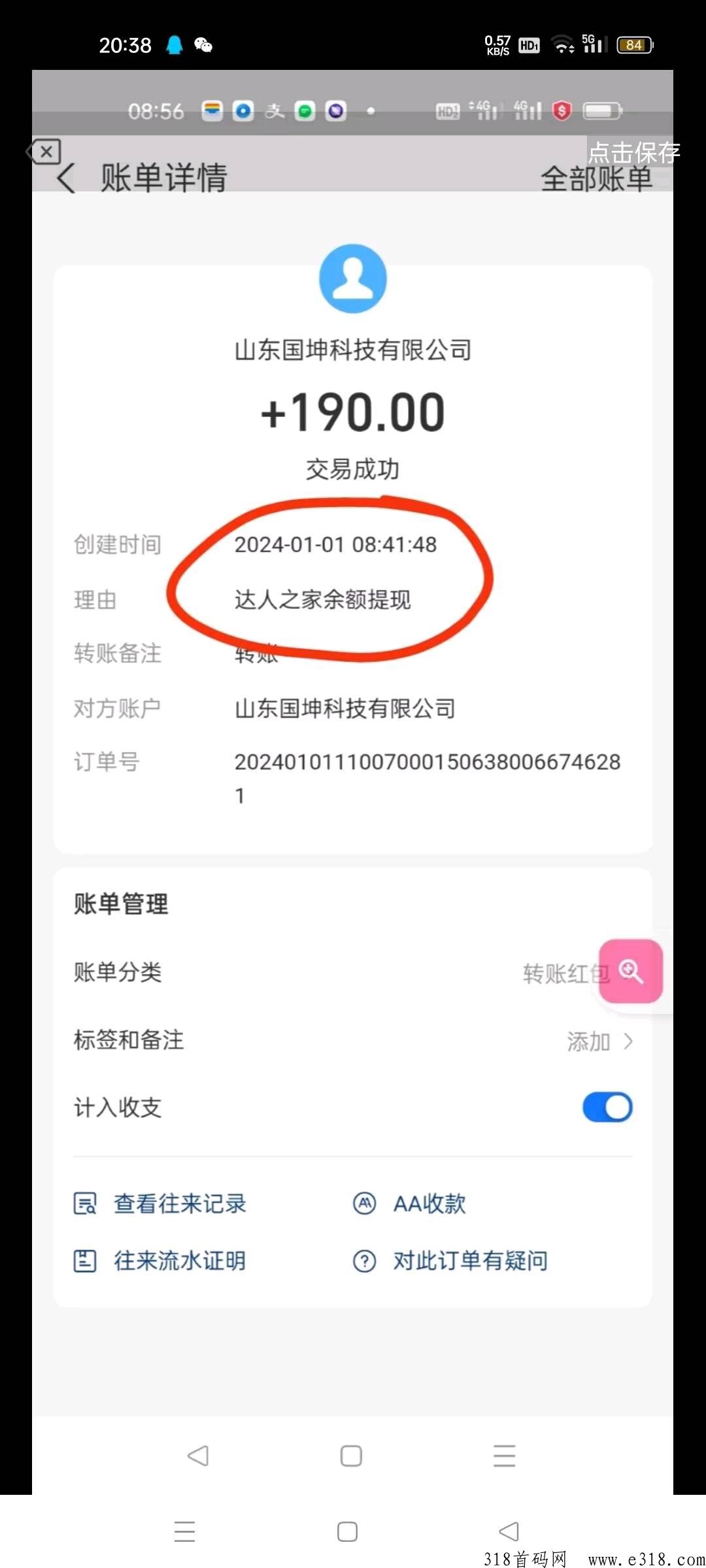Tap the pink magnifier zoom button
The image size is (706, 1568).
tap(631, 971)
